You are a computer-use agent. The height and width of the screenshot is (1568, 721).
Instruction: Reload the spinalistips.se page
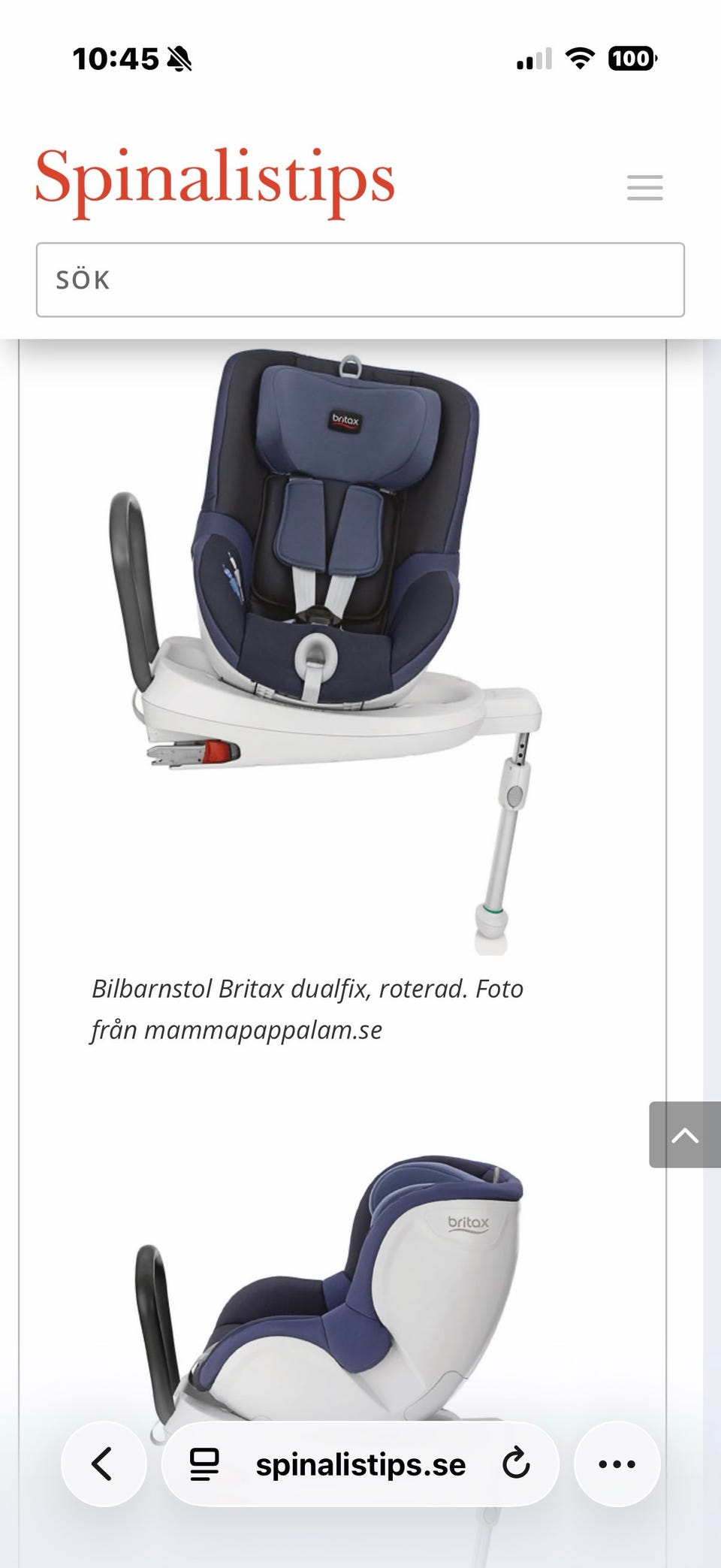tap(516, 1464)
